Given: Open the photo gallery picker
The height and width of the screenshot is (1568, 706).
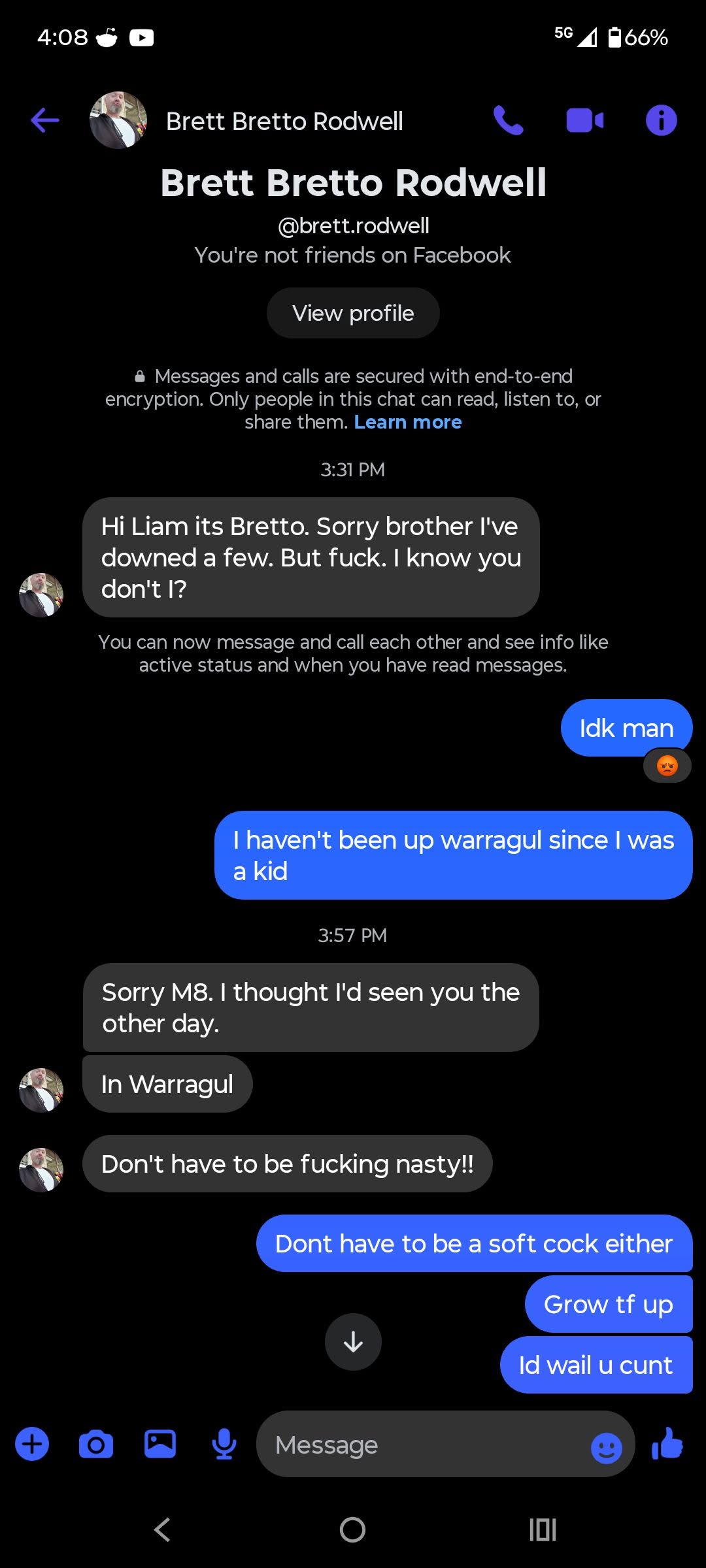Looking at the screenshot, I should 160,1444.
